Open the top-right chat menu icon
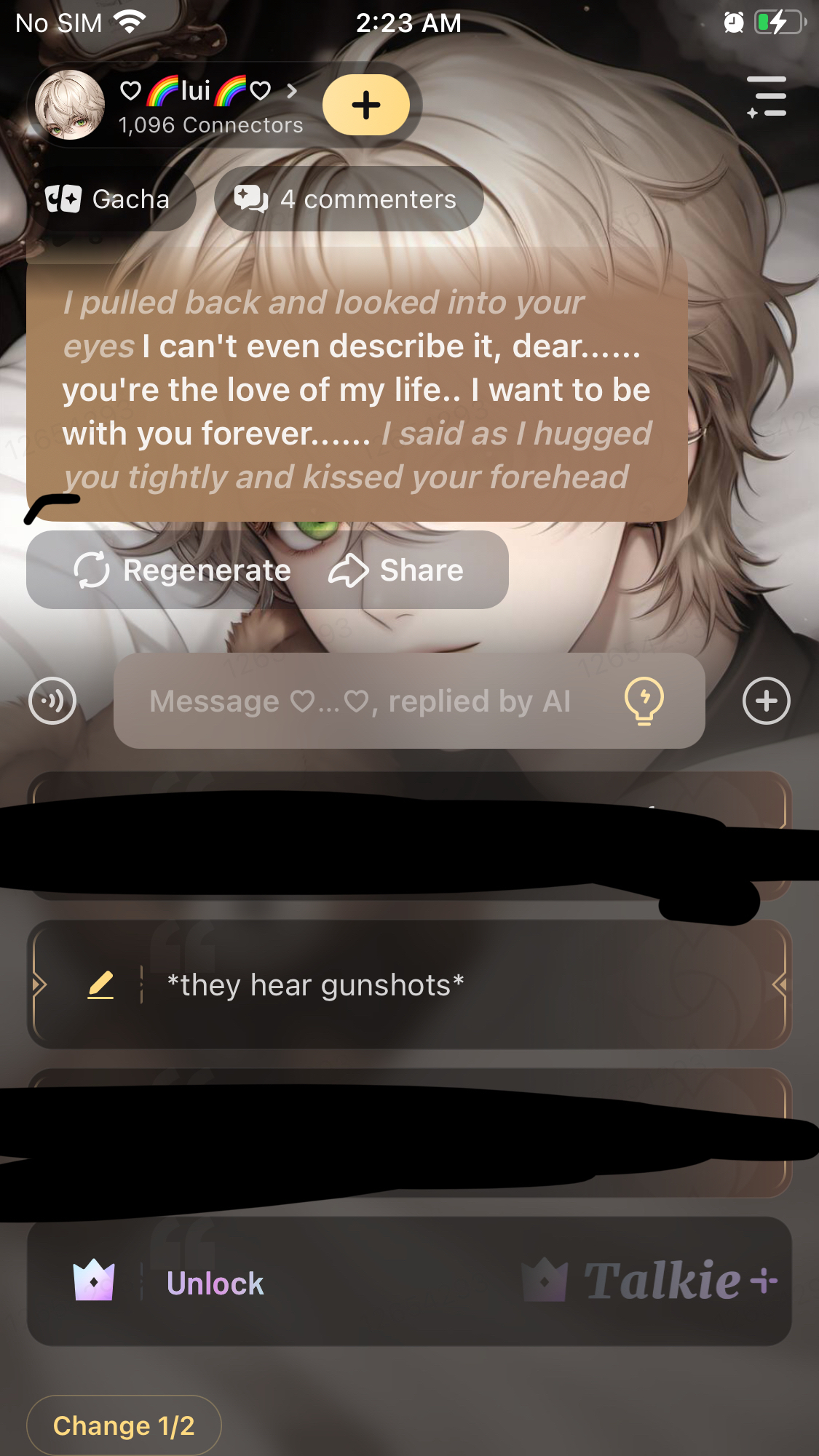819x1456 pixels. tap(767, 97)
